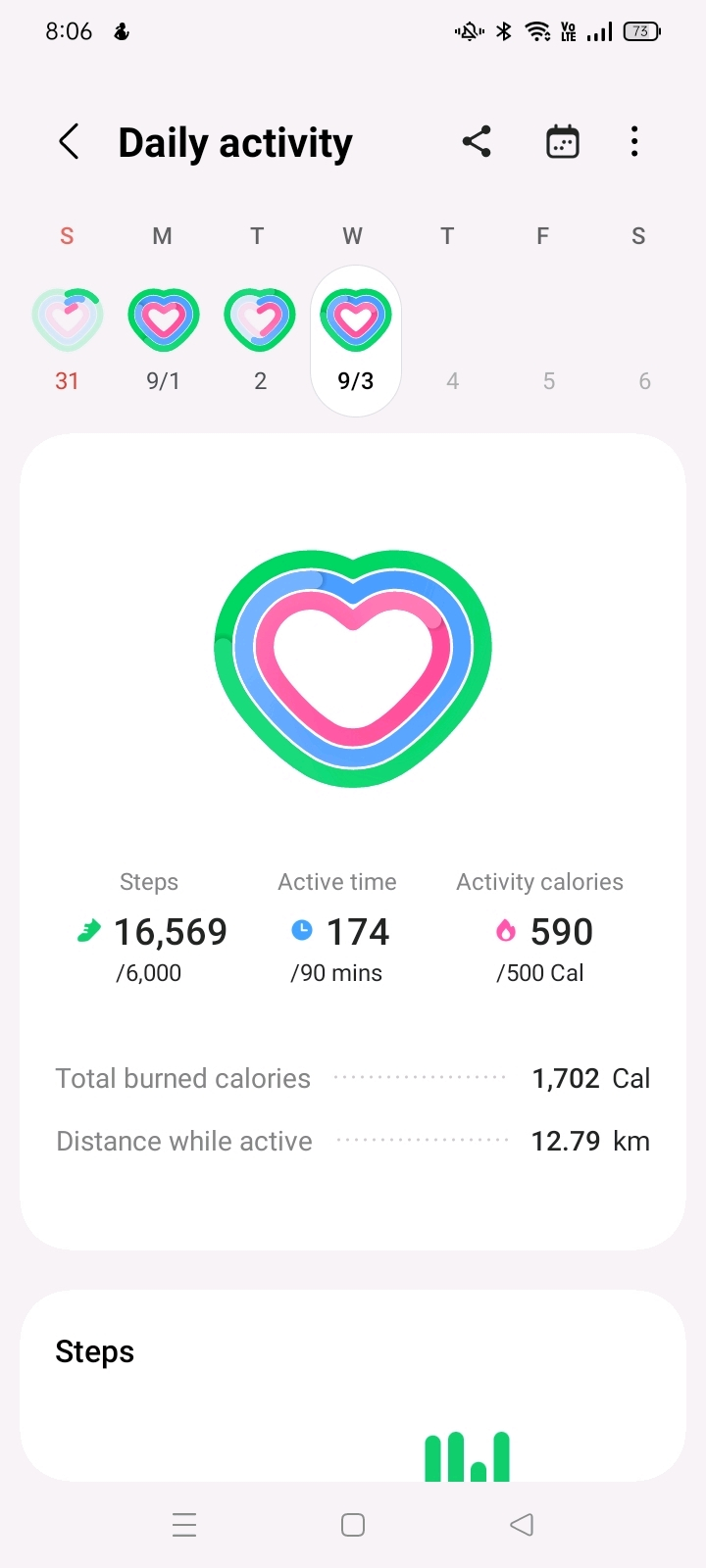Open the Steps chart card
The width and height of the screenshot is (706, 1568).
coord(353,1385)
